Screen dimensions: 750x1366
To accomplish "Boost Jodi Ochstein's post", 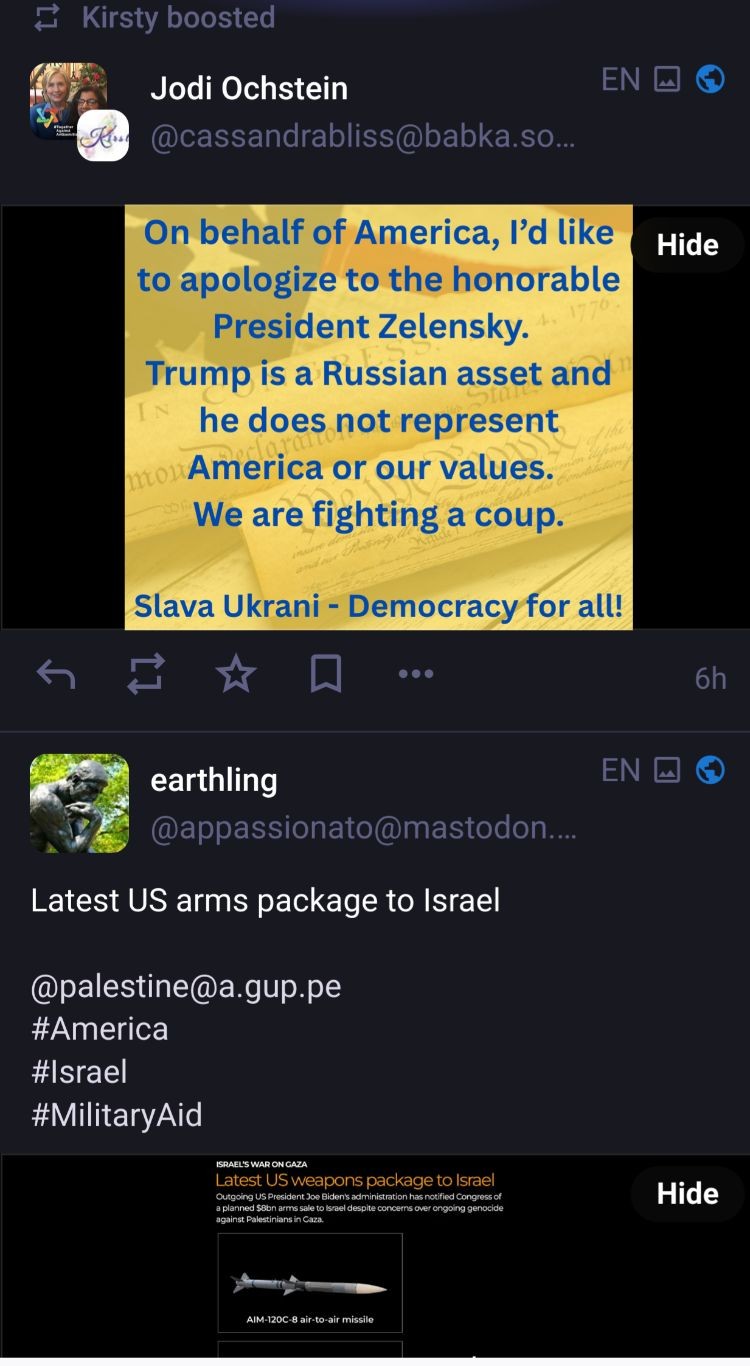I will (x=146, y=676).
